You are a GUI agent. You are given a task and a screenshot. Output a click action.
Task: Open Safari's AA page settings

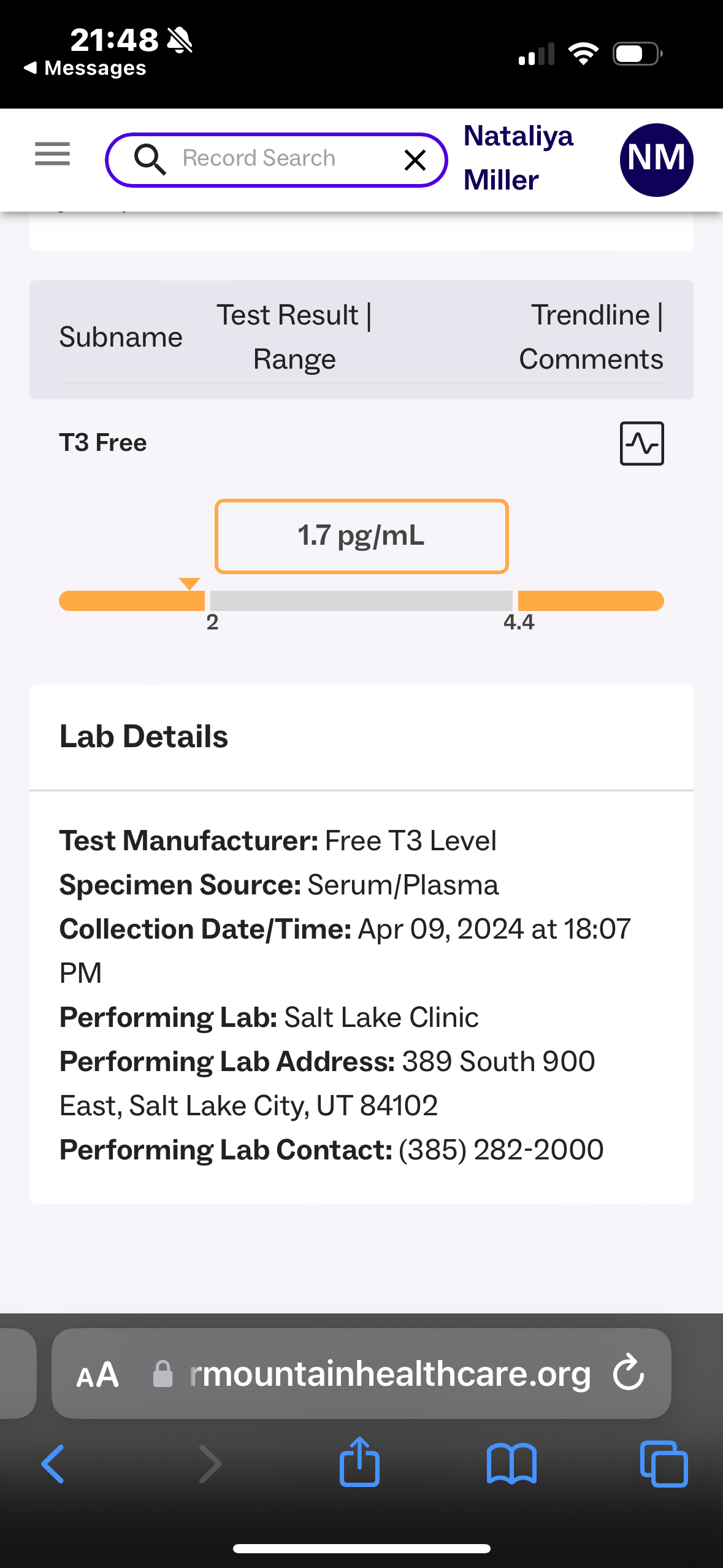[98, 1375]
